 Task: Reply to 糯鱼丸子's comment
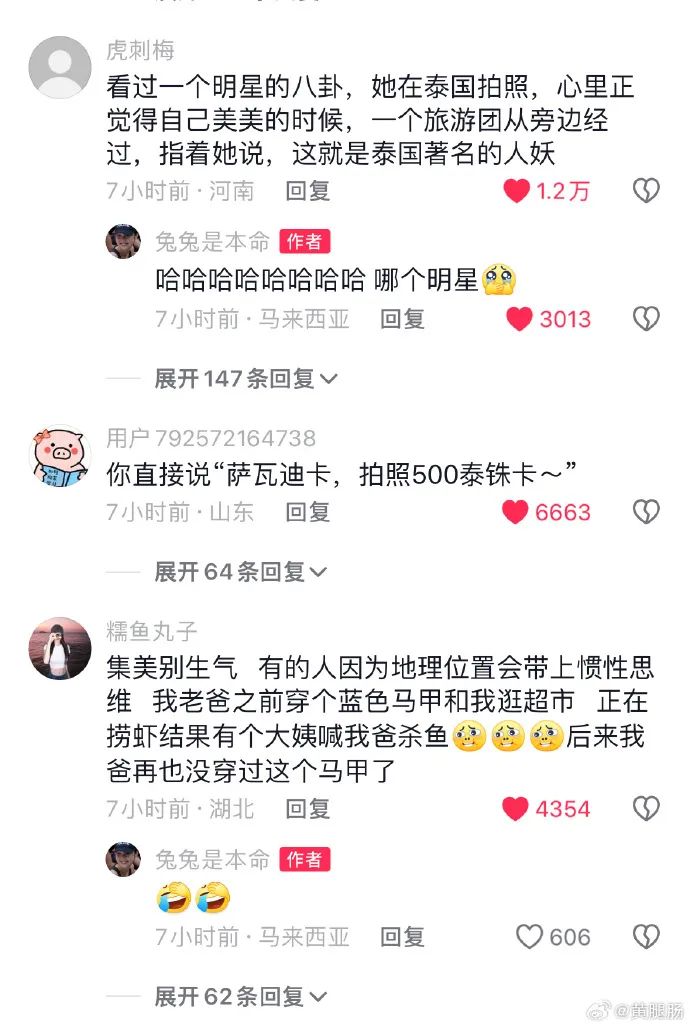pyautogui.click(x=308, y=809)
